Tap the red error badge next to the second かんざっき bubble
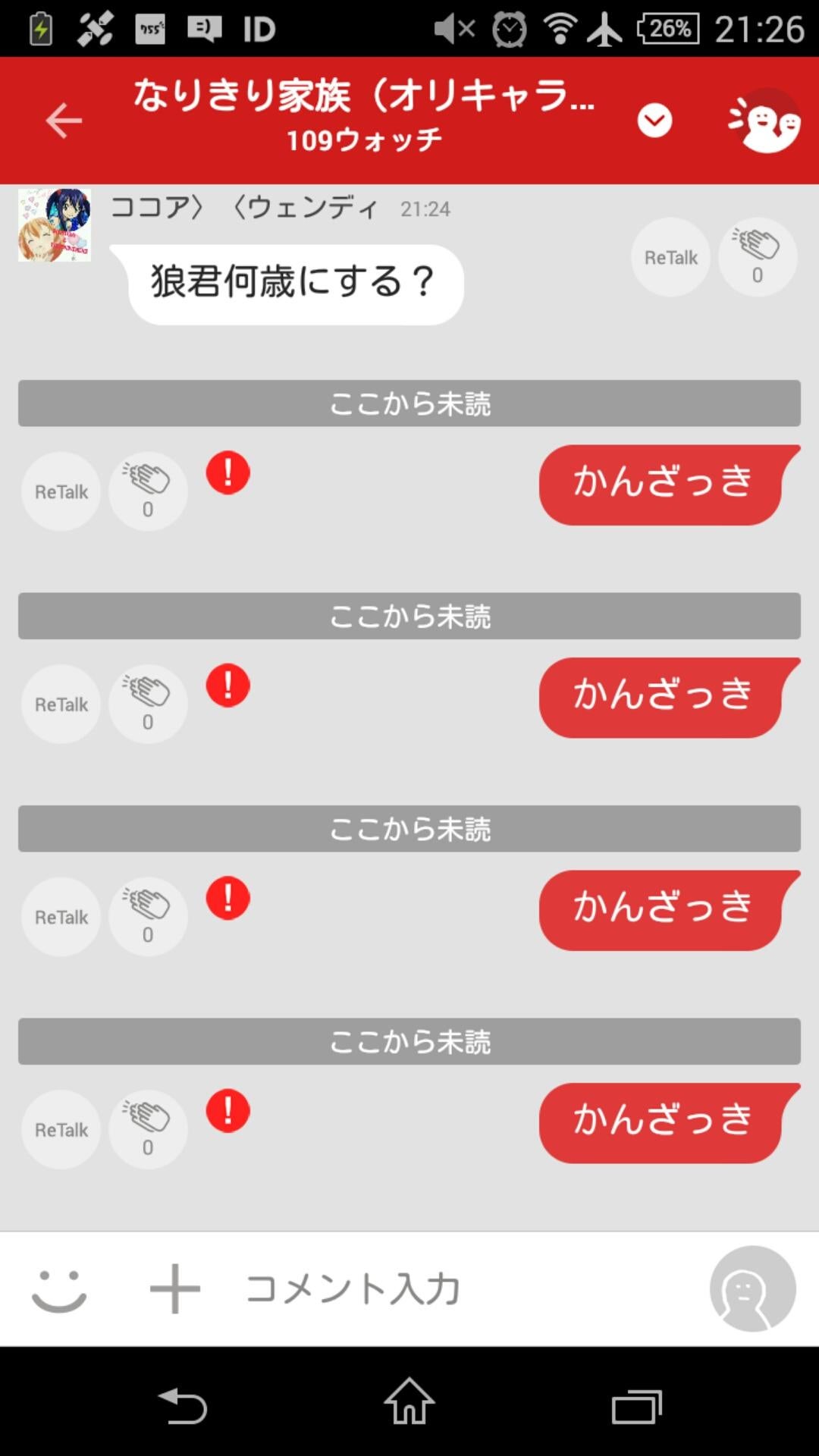819x1456 pixels. [227, 685]
